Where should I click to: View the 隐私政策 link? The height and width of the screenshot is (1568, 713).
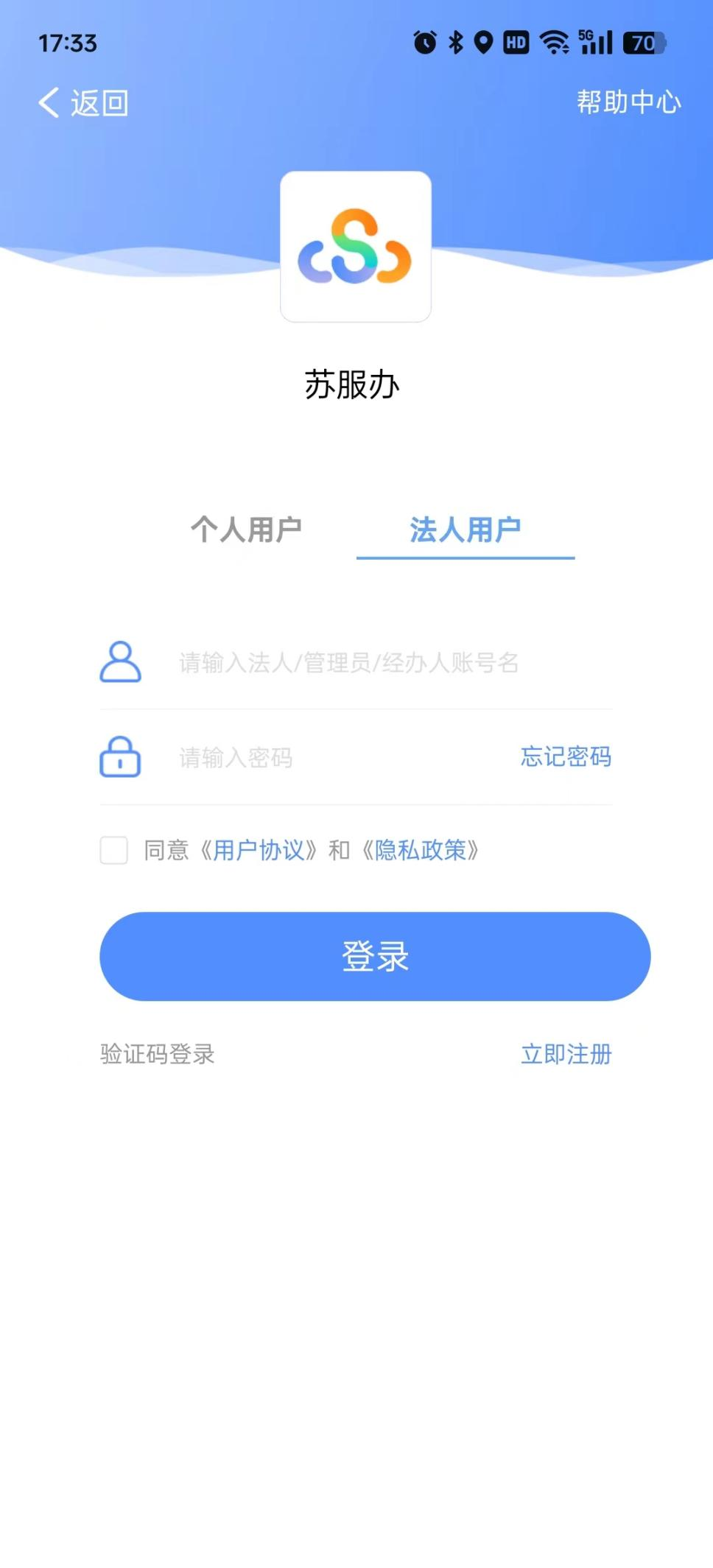tap(421, 850)
